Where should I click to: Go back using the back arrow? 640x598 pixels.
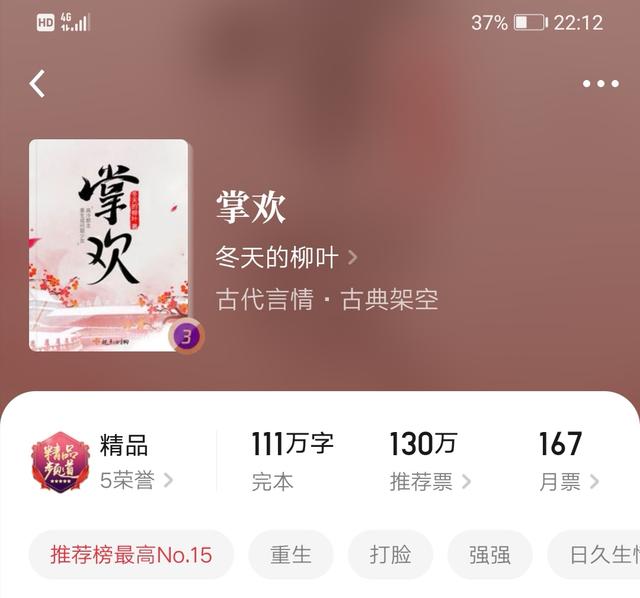click(x=38, y=84)
